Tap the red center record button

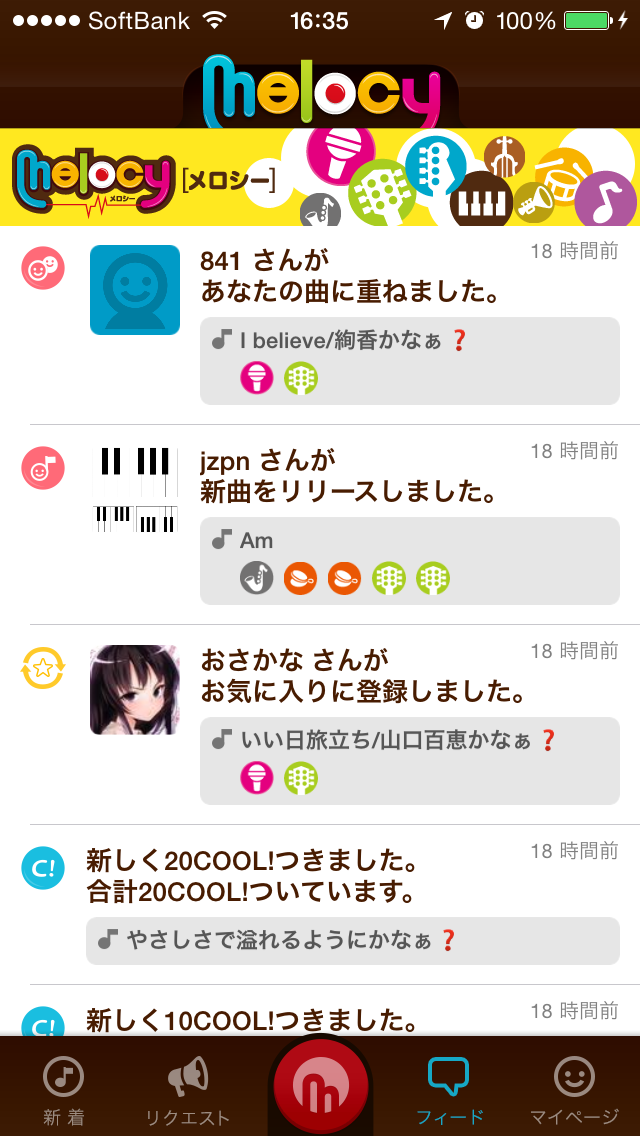pos(320,1086)
